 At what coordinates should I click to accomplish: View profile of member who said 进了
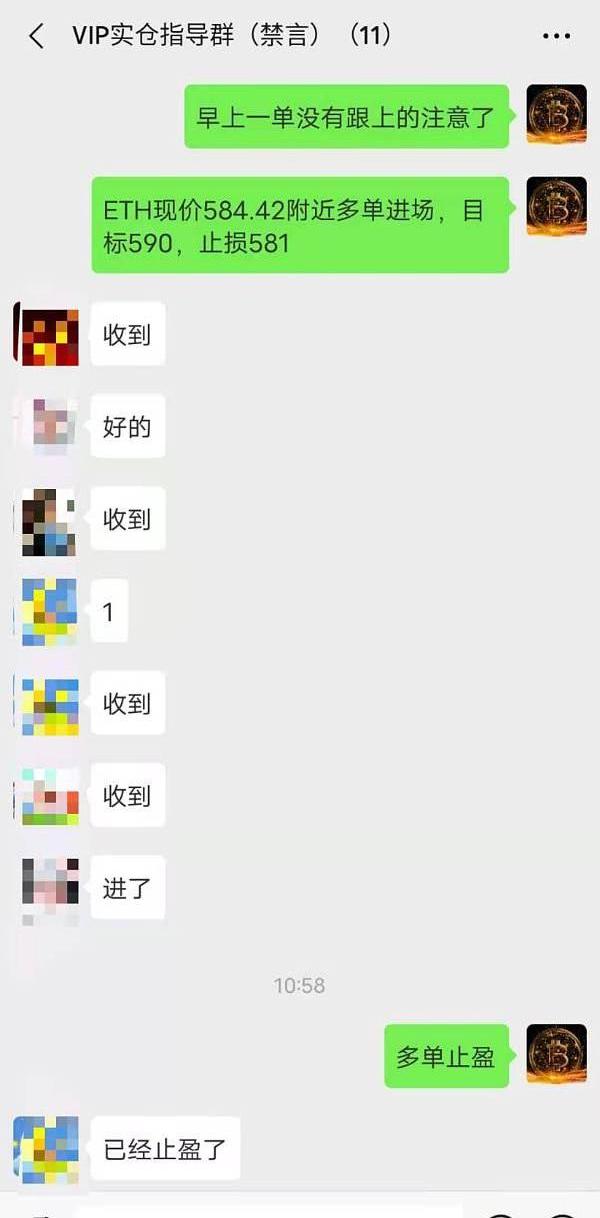tap(46, 888)
